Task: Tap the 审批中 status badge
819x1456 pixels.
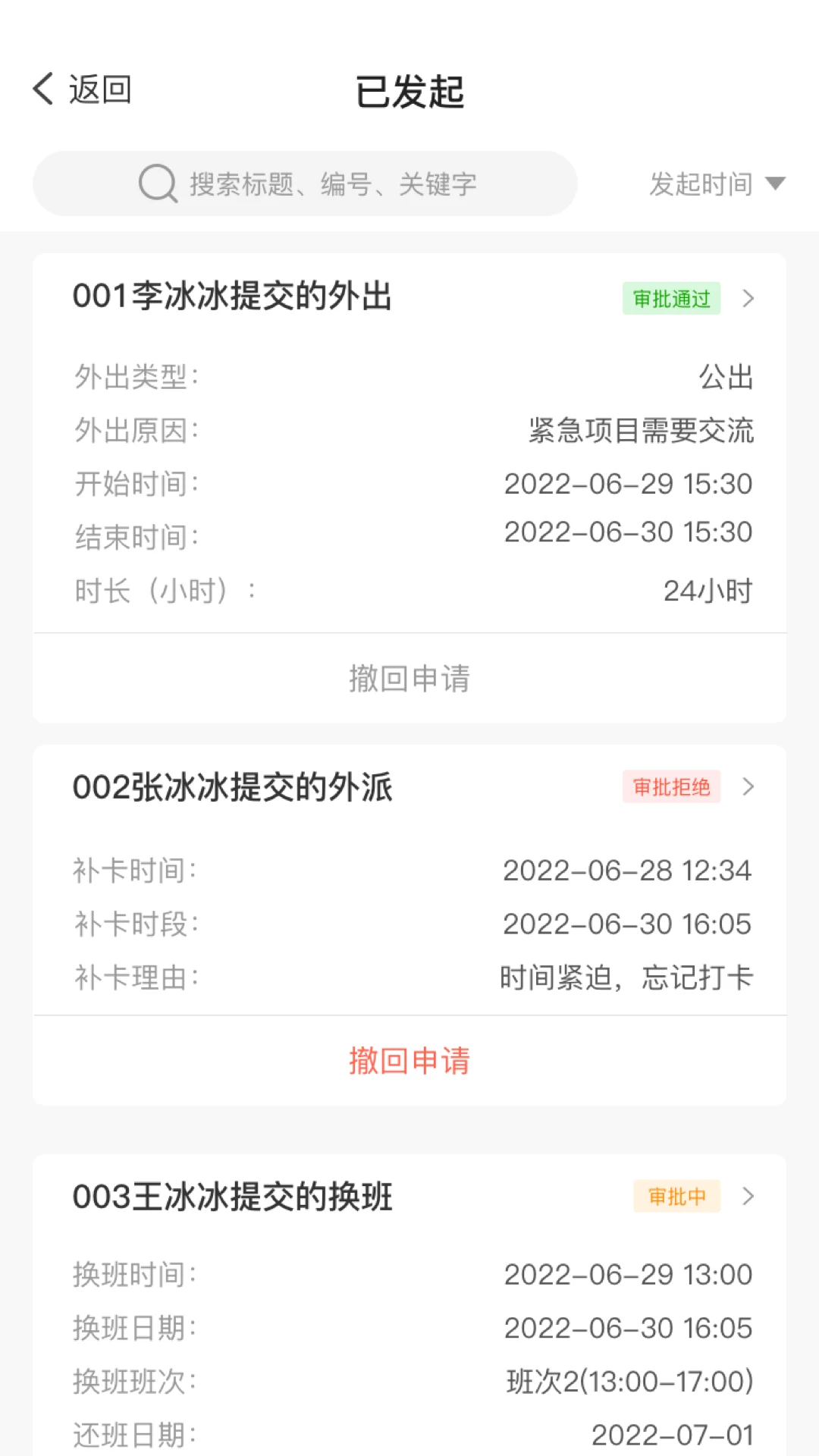Action: [x=676, y=1197]
